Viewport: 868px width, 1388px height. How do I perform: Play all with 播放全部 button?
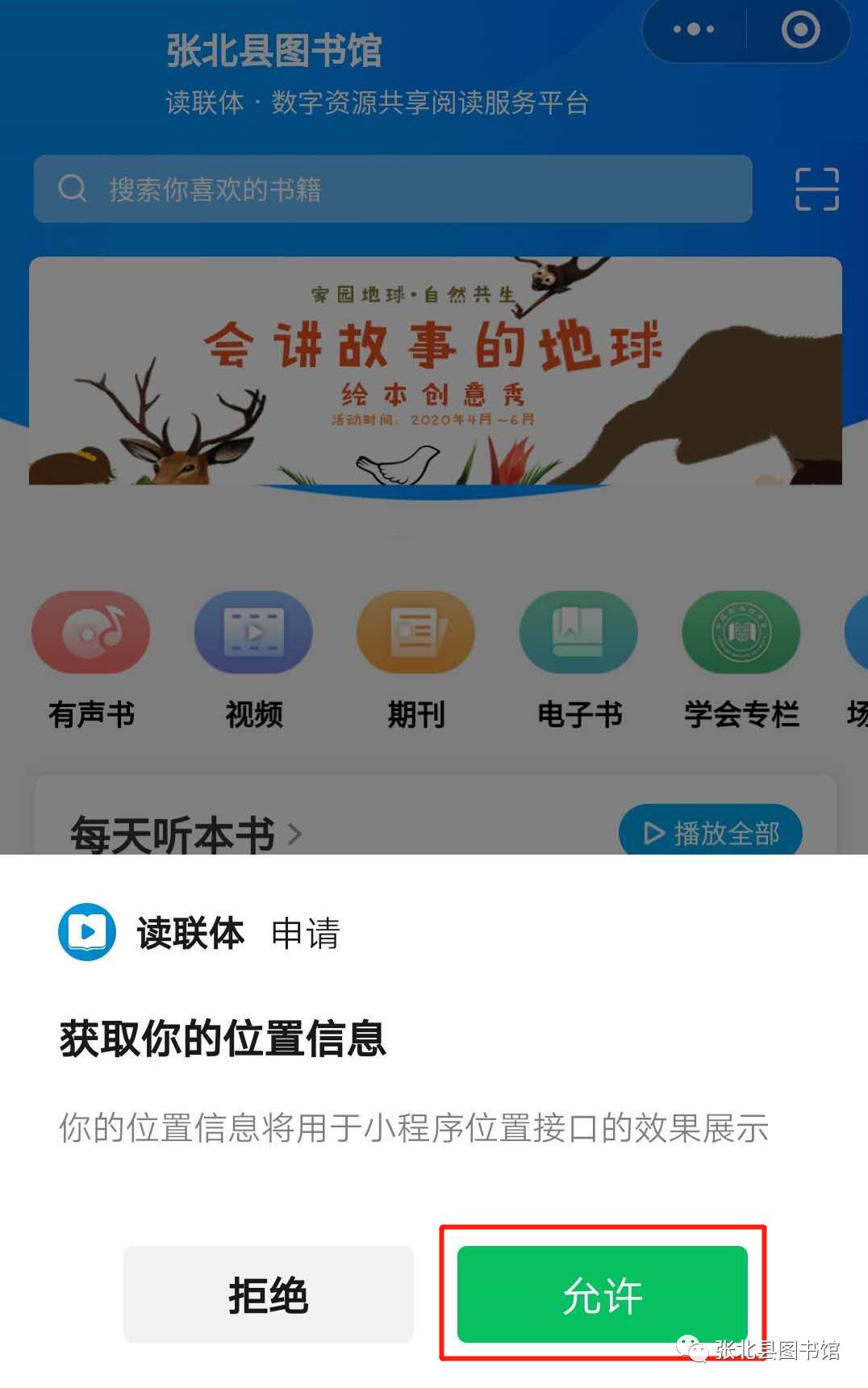[x=710, y=831]
